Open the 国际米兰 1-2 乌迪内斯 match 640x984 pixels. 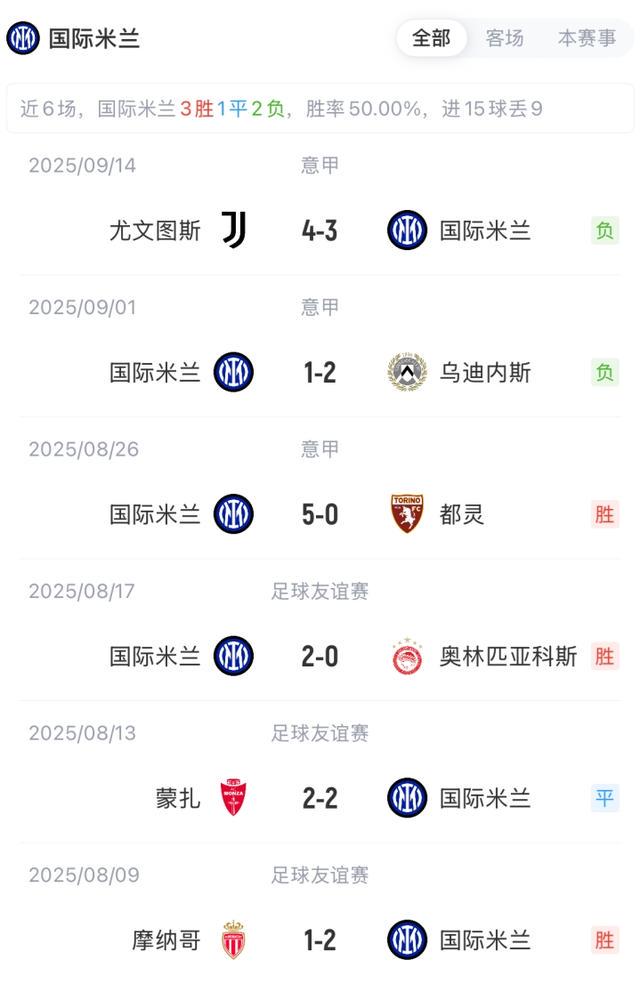[x=320, y=373]
